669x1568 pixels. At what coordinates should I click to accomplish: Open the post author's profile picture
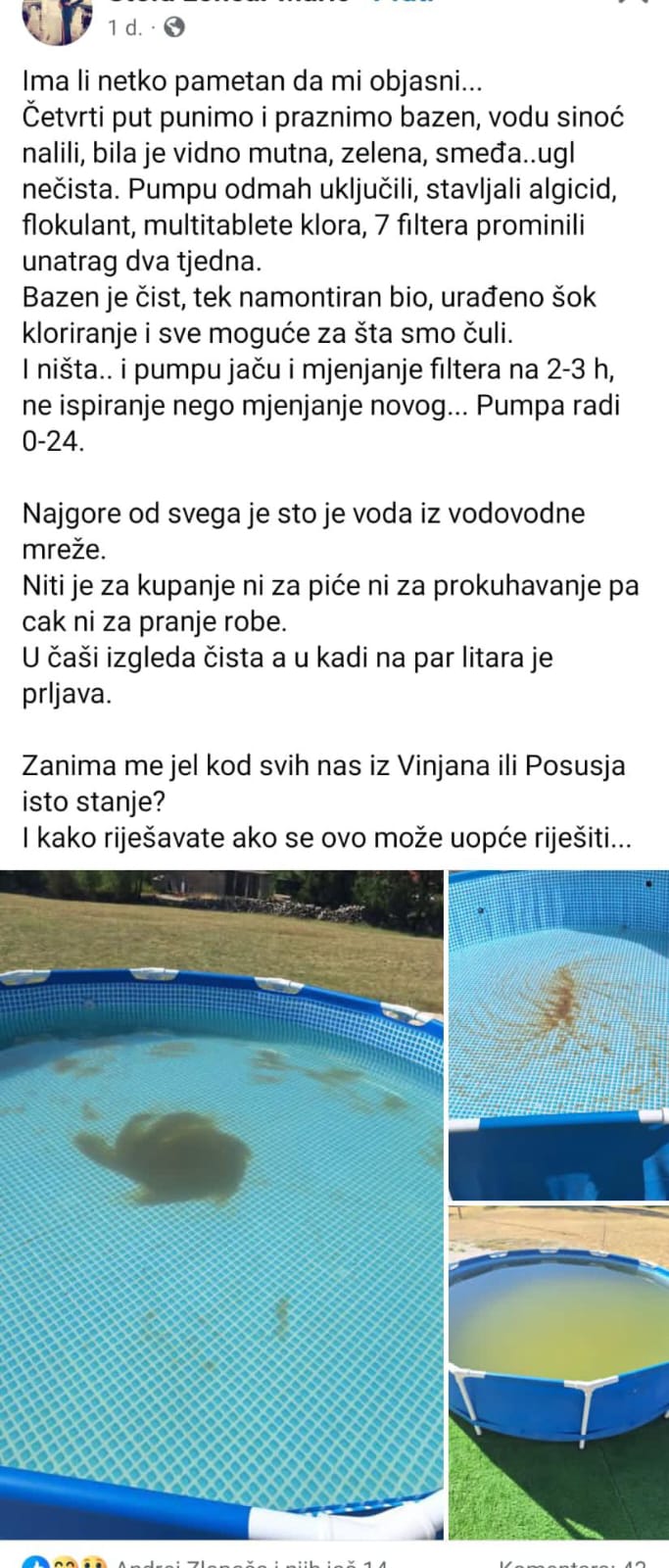pos(57,20)
